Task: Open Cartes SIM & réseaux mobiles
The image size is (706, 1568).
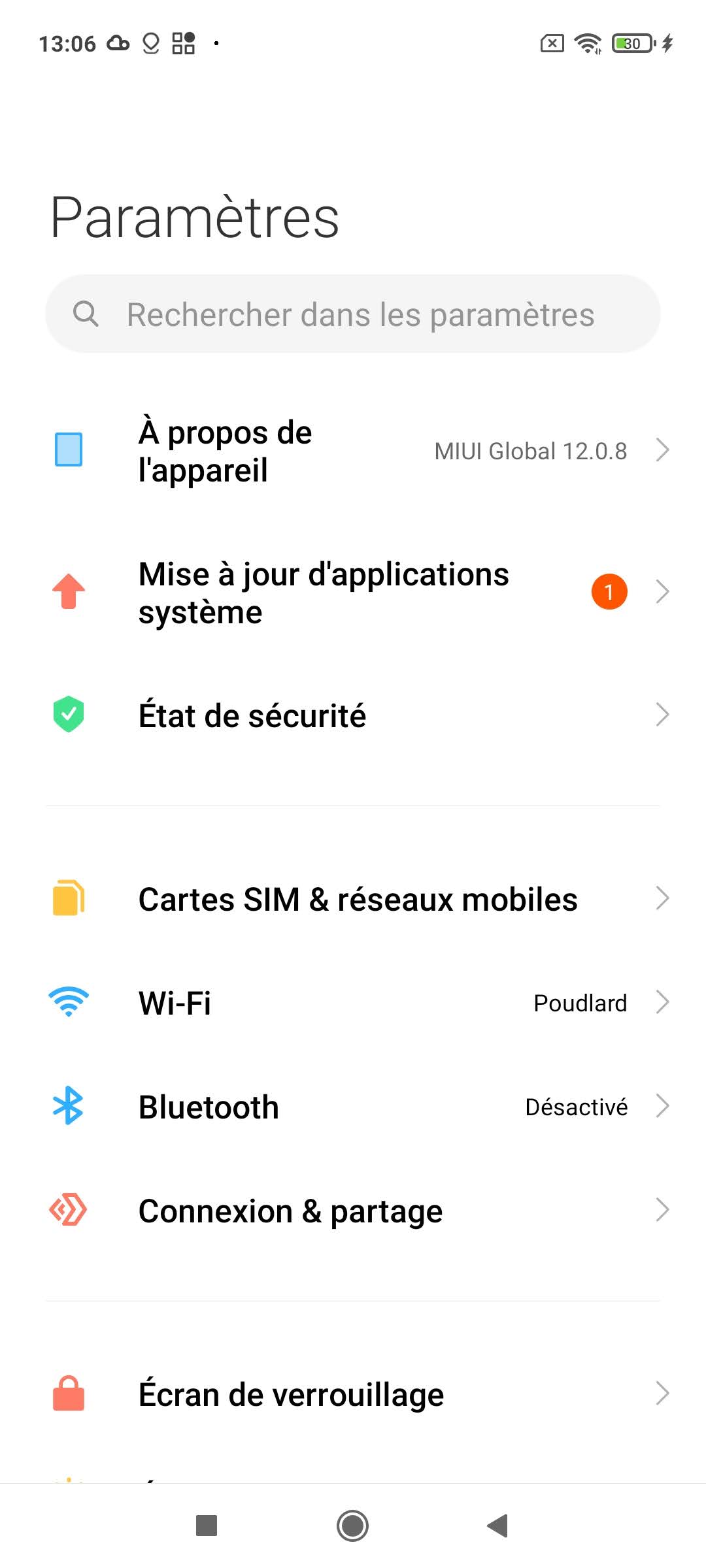Action: [x=353, y=899]
